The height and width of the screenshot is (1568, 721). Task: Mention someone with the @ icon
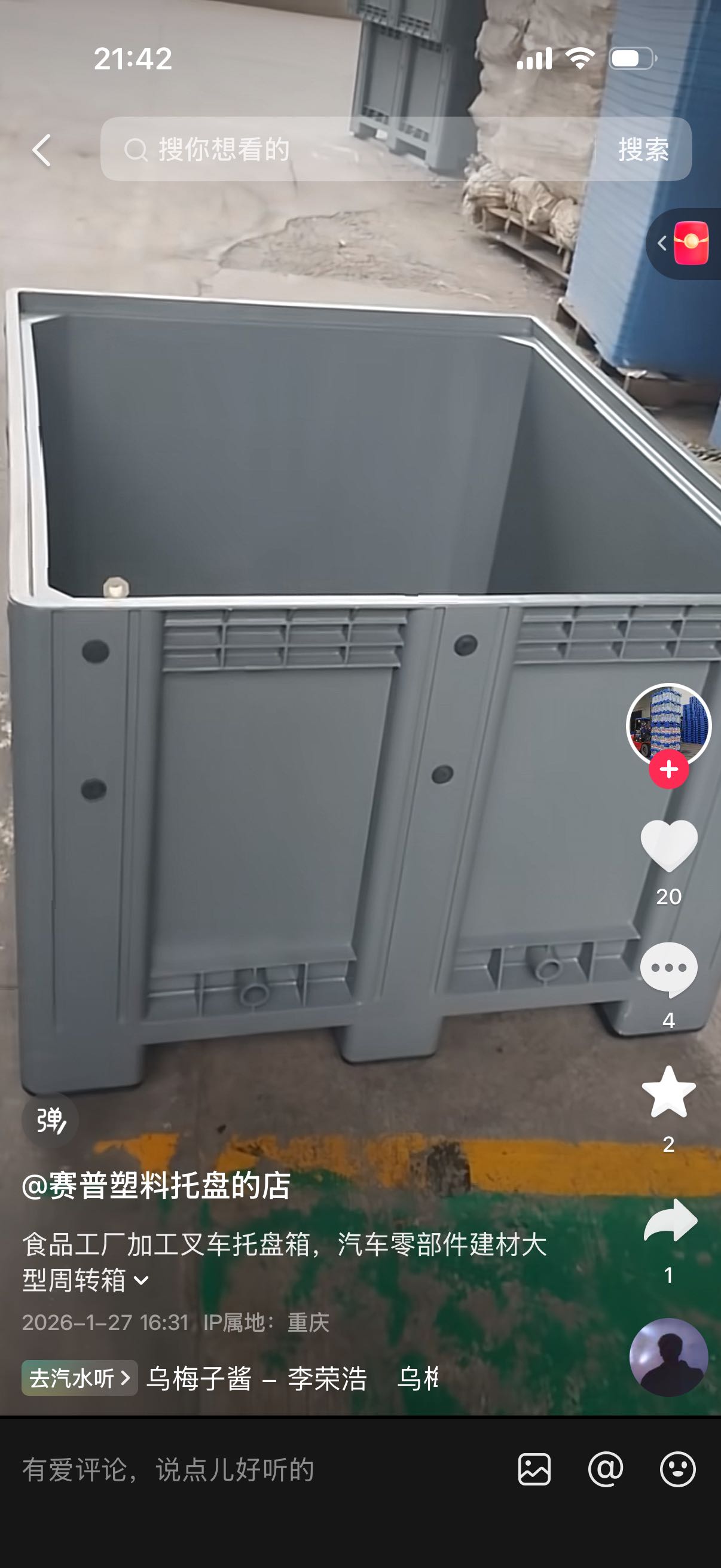pyautogui.click(x=606, y=1469)
